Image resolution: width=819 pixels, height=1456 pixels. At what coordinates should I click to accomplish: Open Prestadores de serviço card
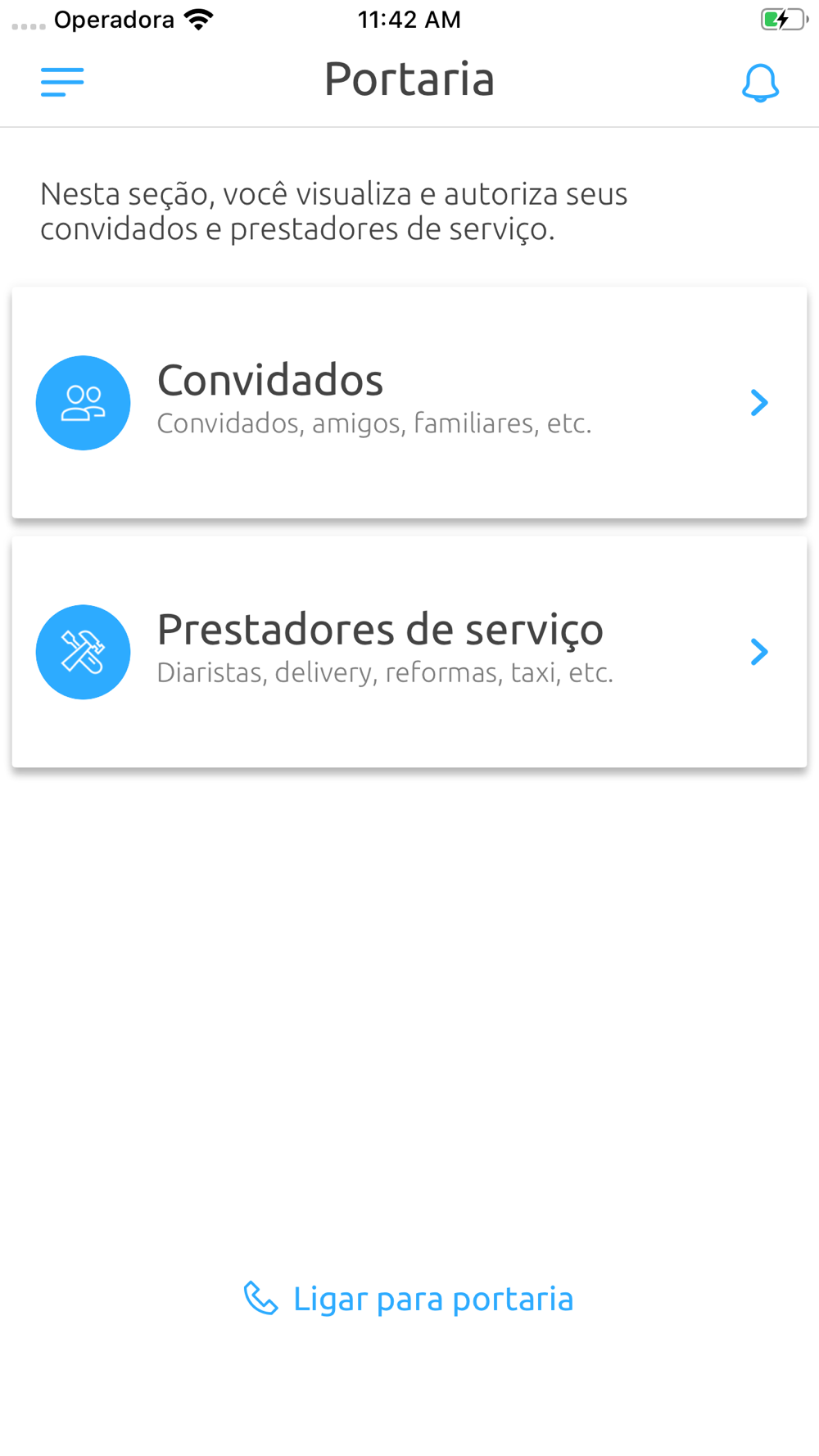[x=409, y=652]
